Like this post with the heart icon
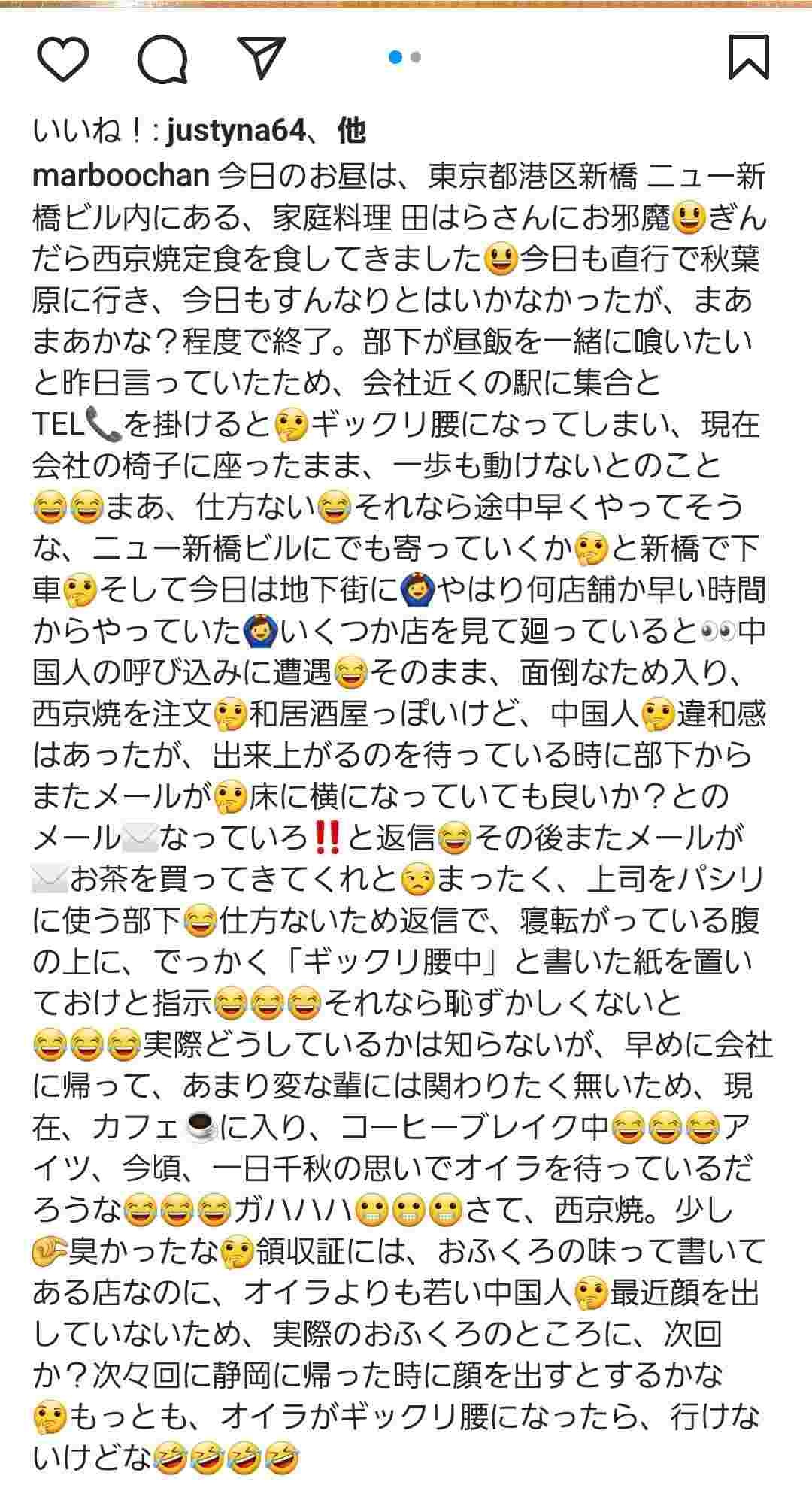The height and width of the screenshot is (1506, 812). point(63,59)
